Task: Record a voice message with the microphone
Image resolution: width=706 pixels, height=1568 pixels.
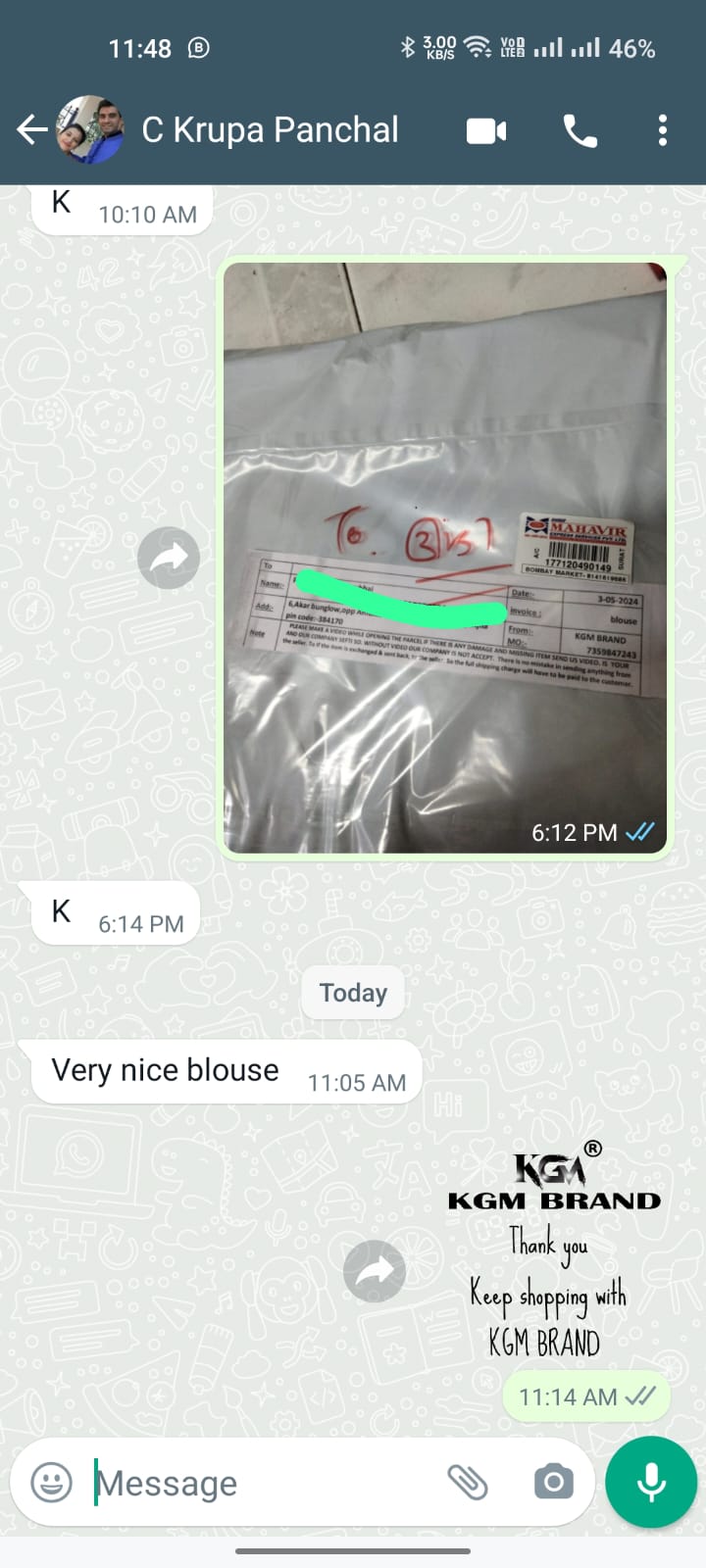Action: [651, 1482]
